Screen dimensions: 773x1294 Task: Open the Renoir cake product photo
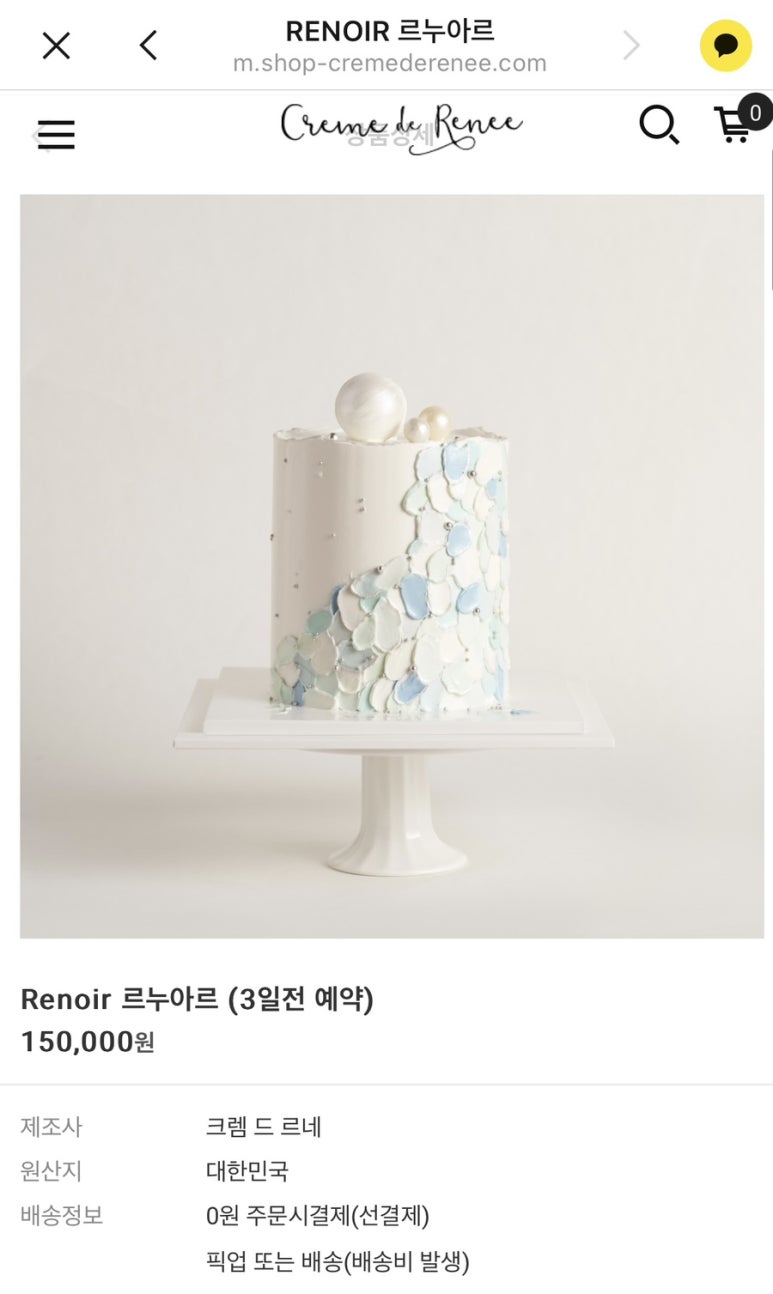pos(392,566)
